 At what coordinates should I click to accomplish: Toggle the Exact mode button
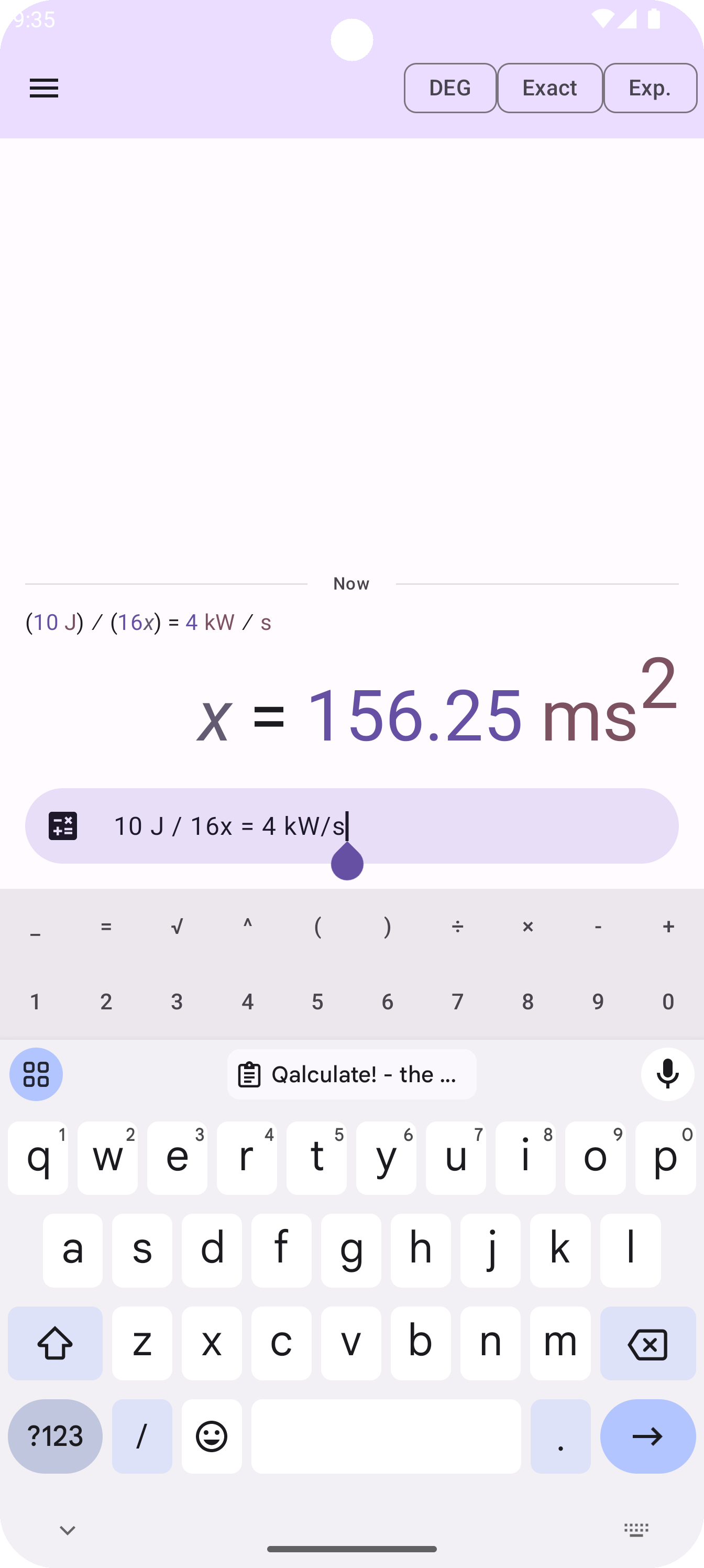(x=549, y=88)
